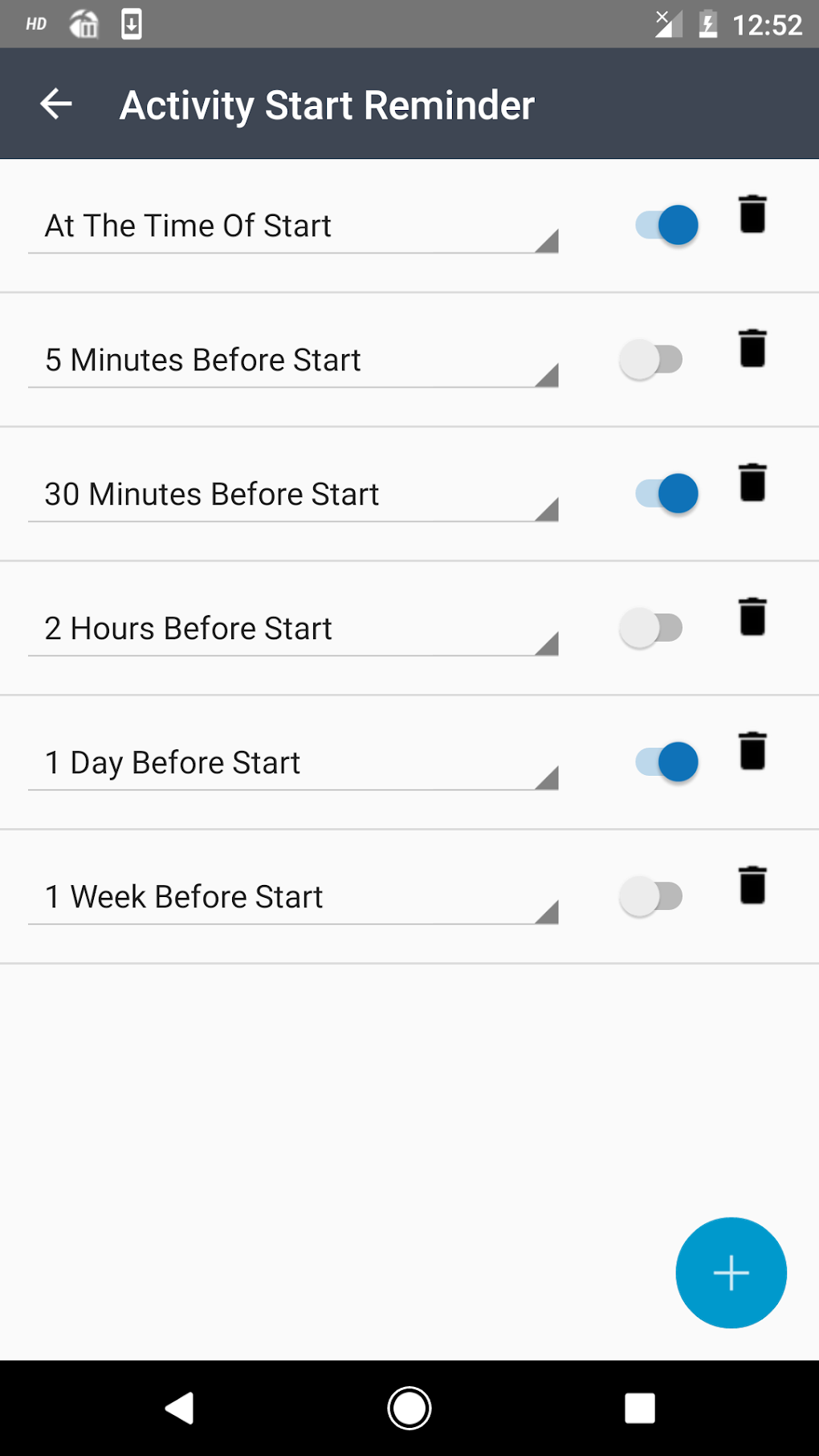Delete the '1 Day Before Start' reminder
This screenshot has height=1456, width=819.
click(752, 751)
